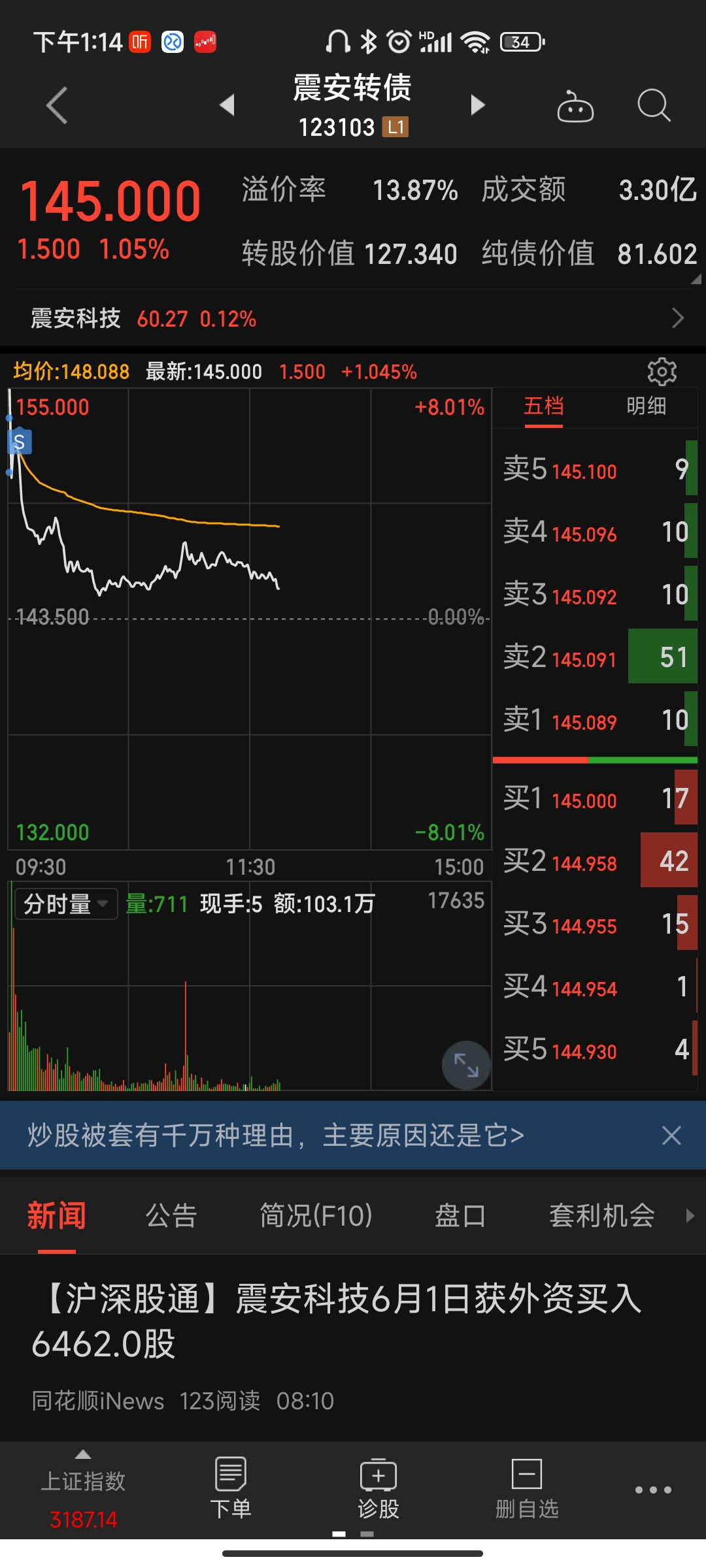Viewport: 706px width, 1568px height.
Task: Go back using the top-left arrow
Action: [x=58, y=105]
